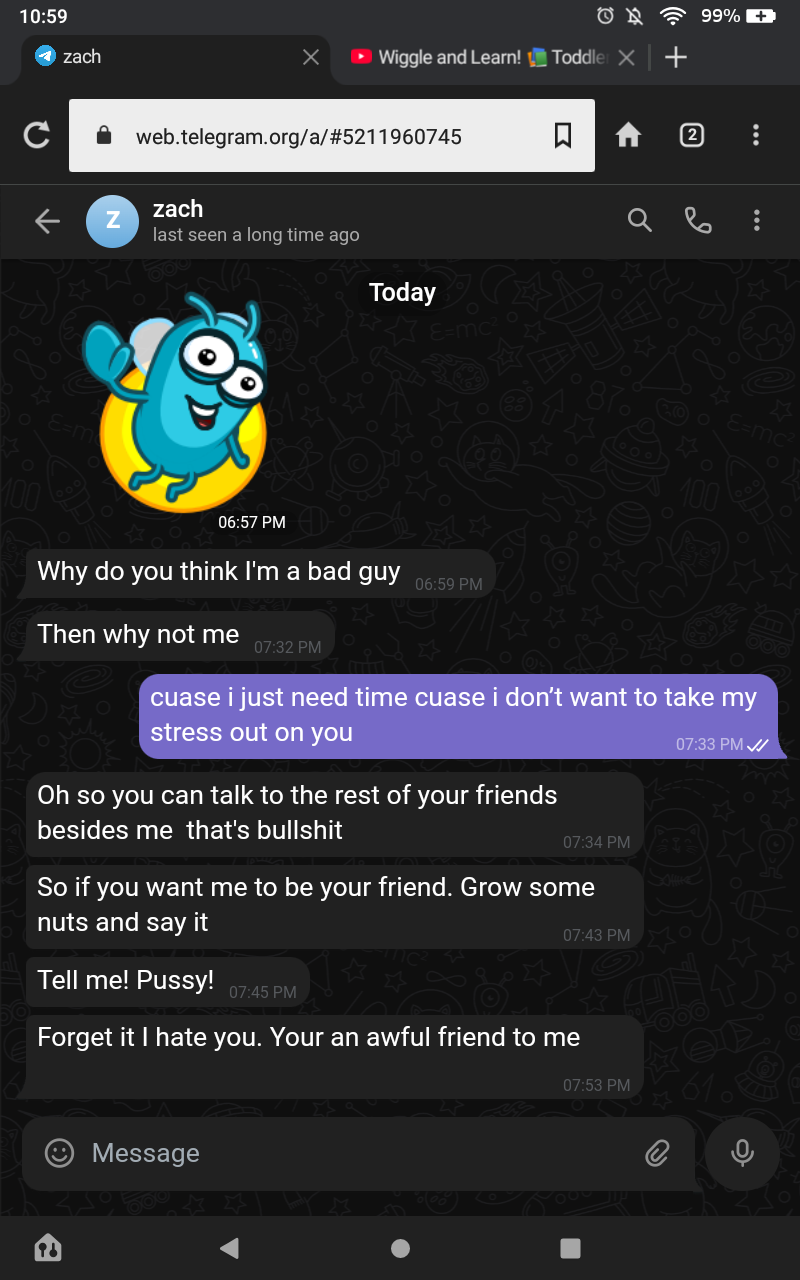Close the zach tab
The image size is (800, 1280).
[x=311, y=57]
